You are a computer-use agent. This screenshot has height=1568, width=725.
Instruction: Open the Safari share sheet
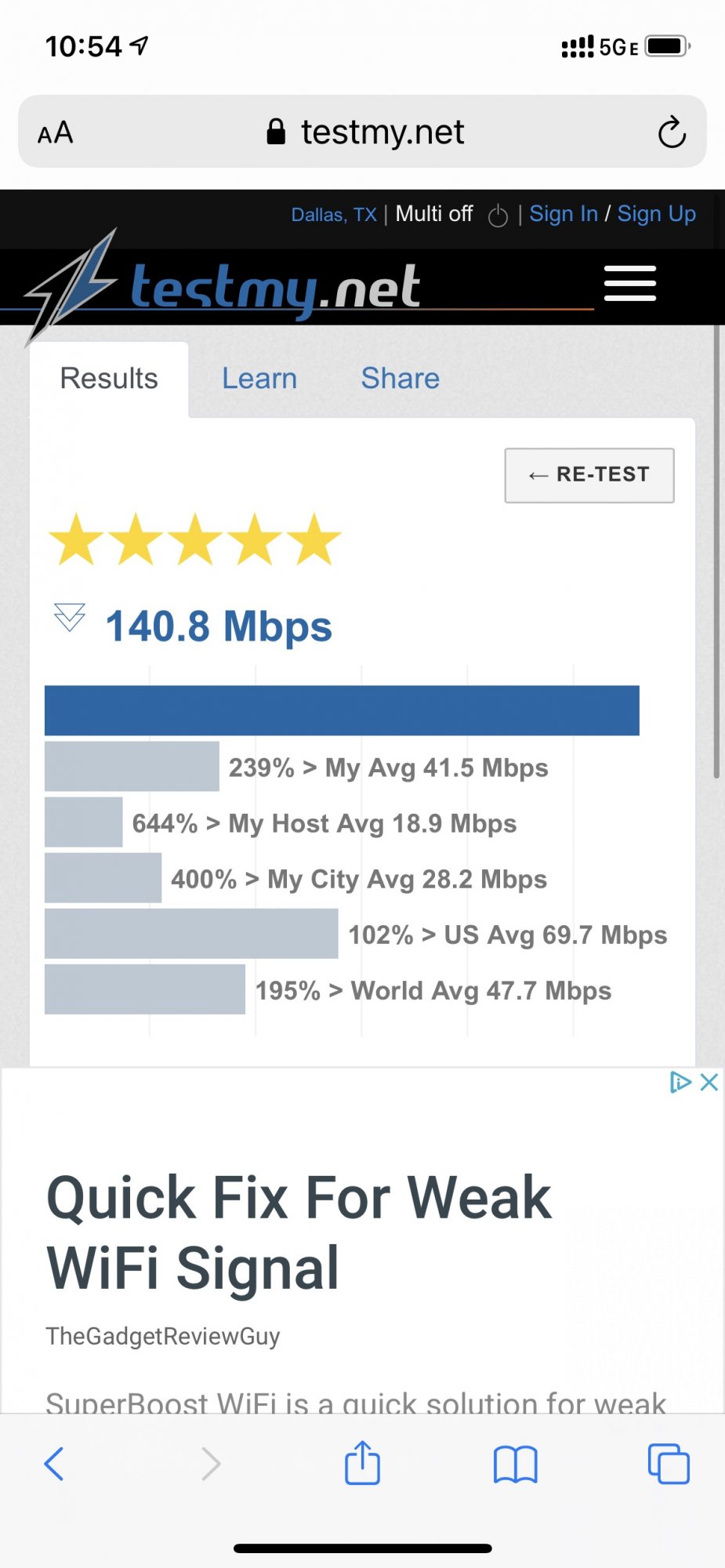point(362,1462)
